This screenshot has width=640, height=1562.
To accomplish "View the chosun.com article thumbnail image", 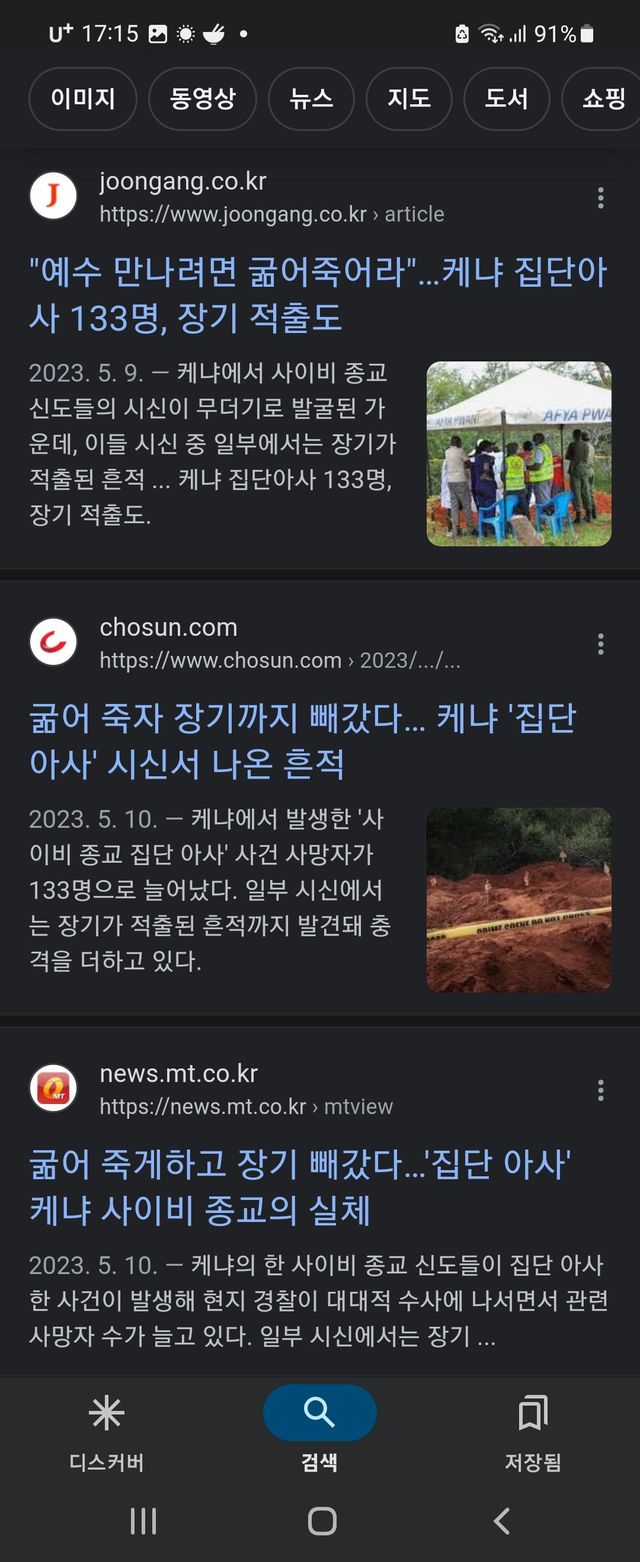I will coord(518,900).
